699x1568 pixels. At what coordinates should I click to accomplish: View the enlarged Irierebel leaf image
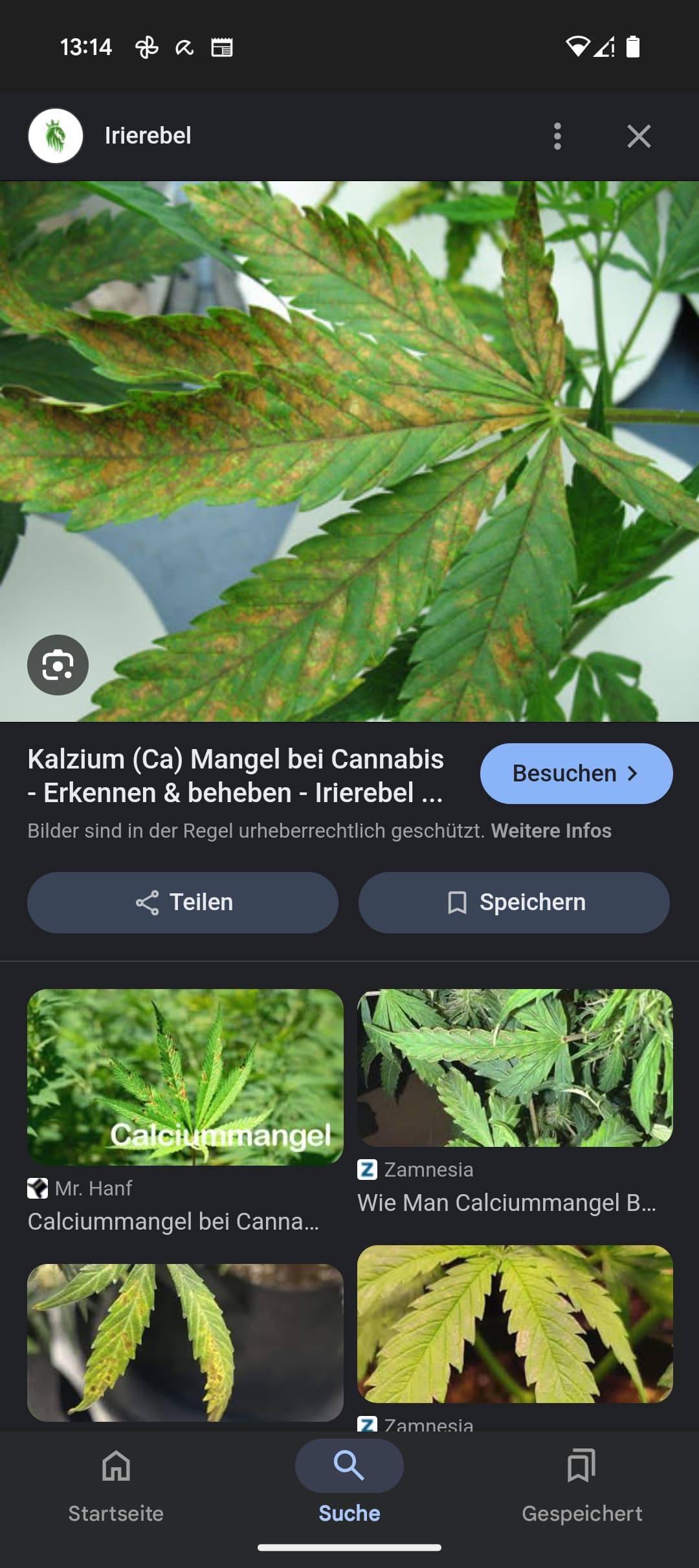(x=349, y=452)
